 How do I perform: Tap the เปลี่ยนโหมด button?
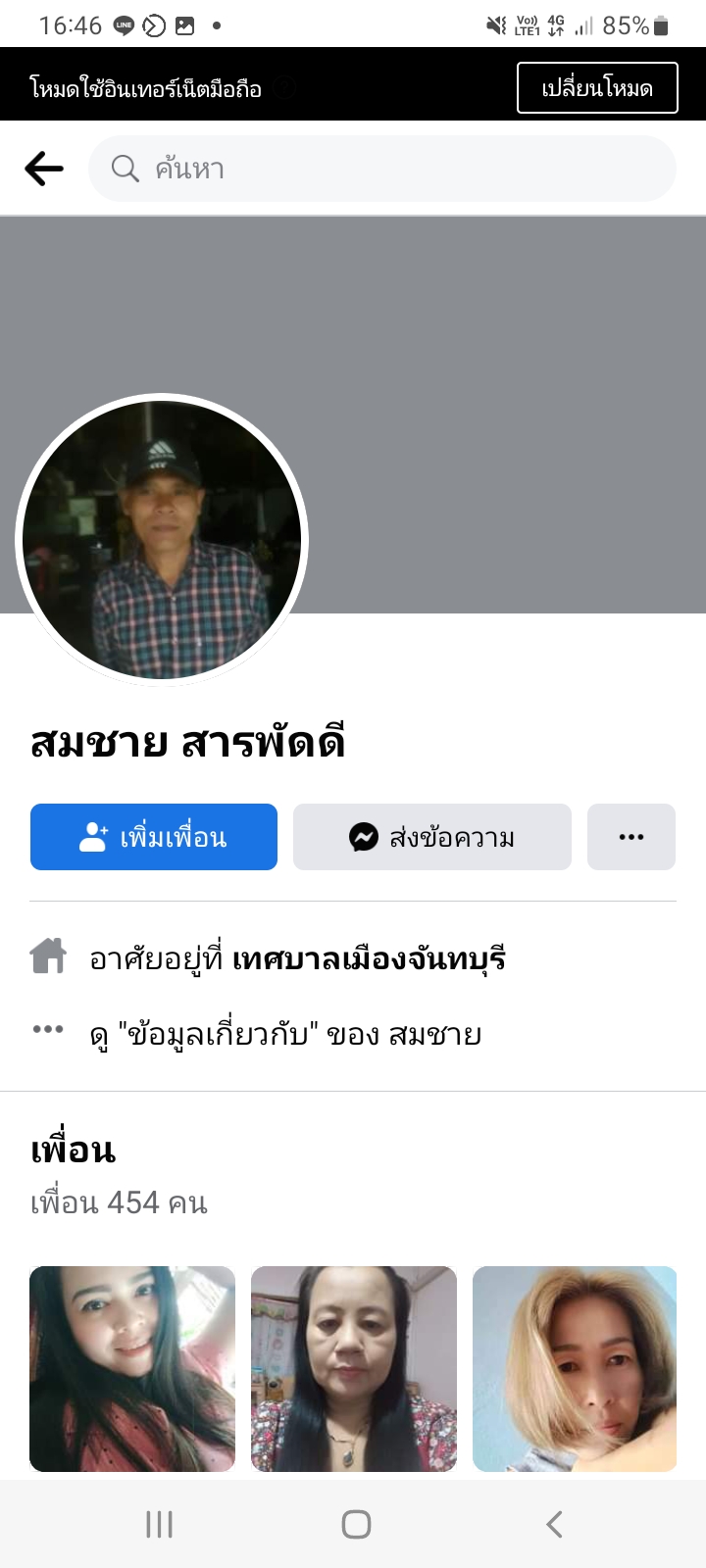(x=596, y=88)
